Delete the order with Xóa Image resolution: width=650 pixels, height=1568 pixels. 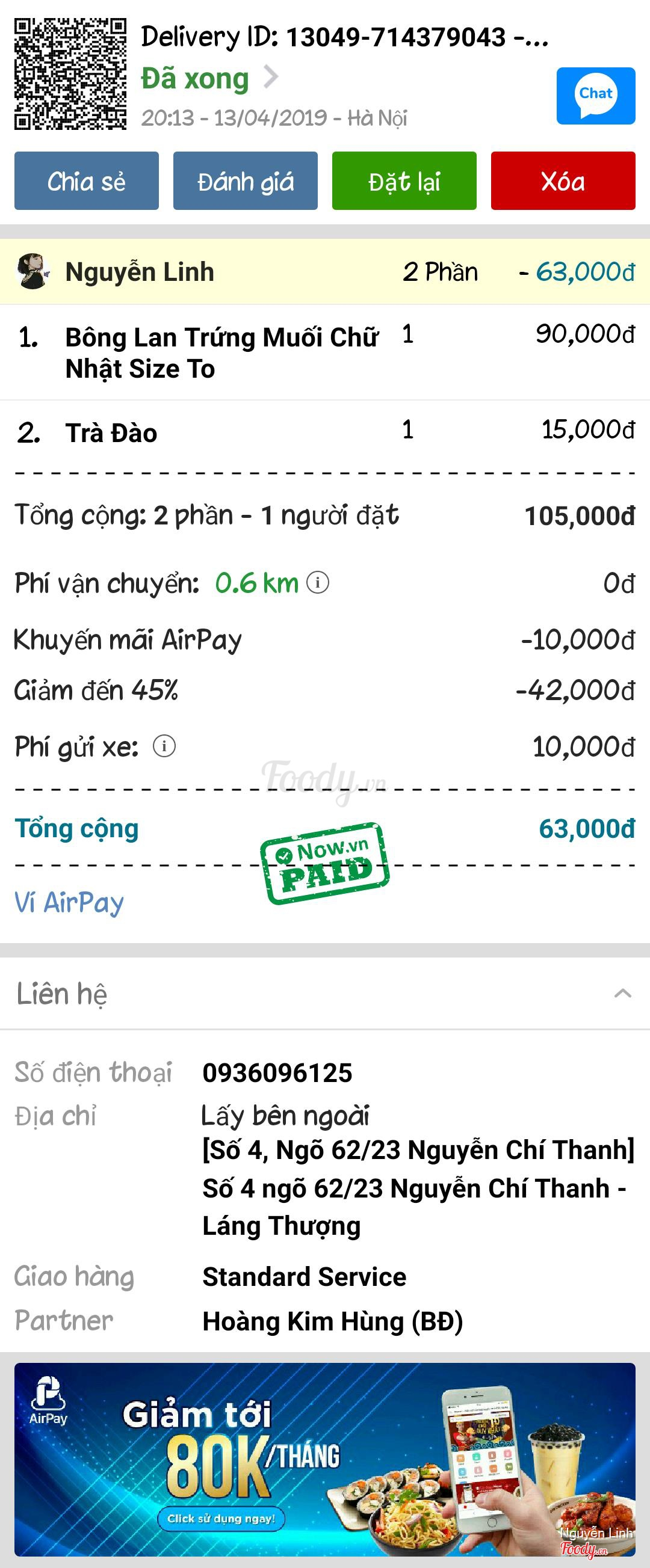pyautogui.click(x=563, y=181)
